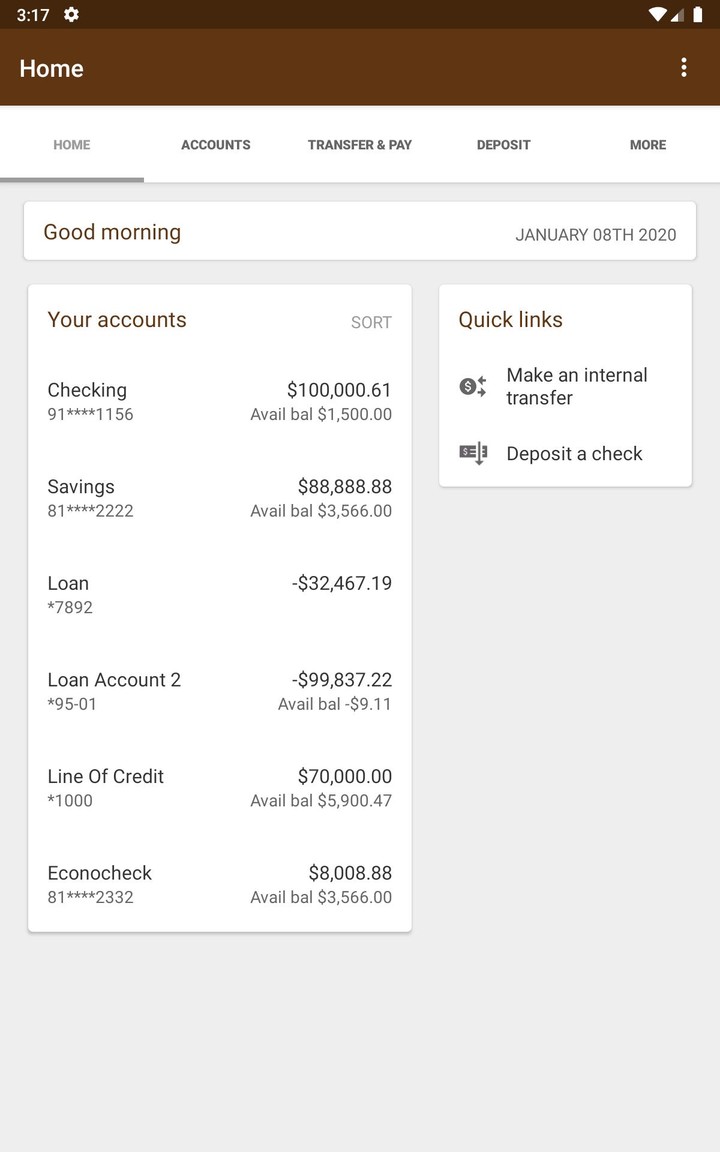This screenshot has width=720, height=1152.
Task: Open the Savings account details
Action: [x=219, y=497]
